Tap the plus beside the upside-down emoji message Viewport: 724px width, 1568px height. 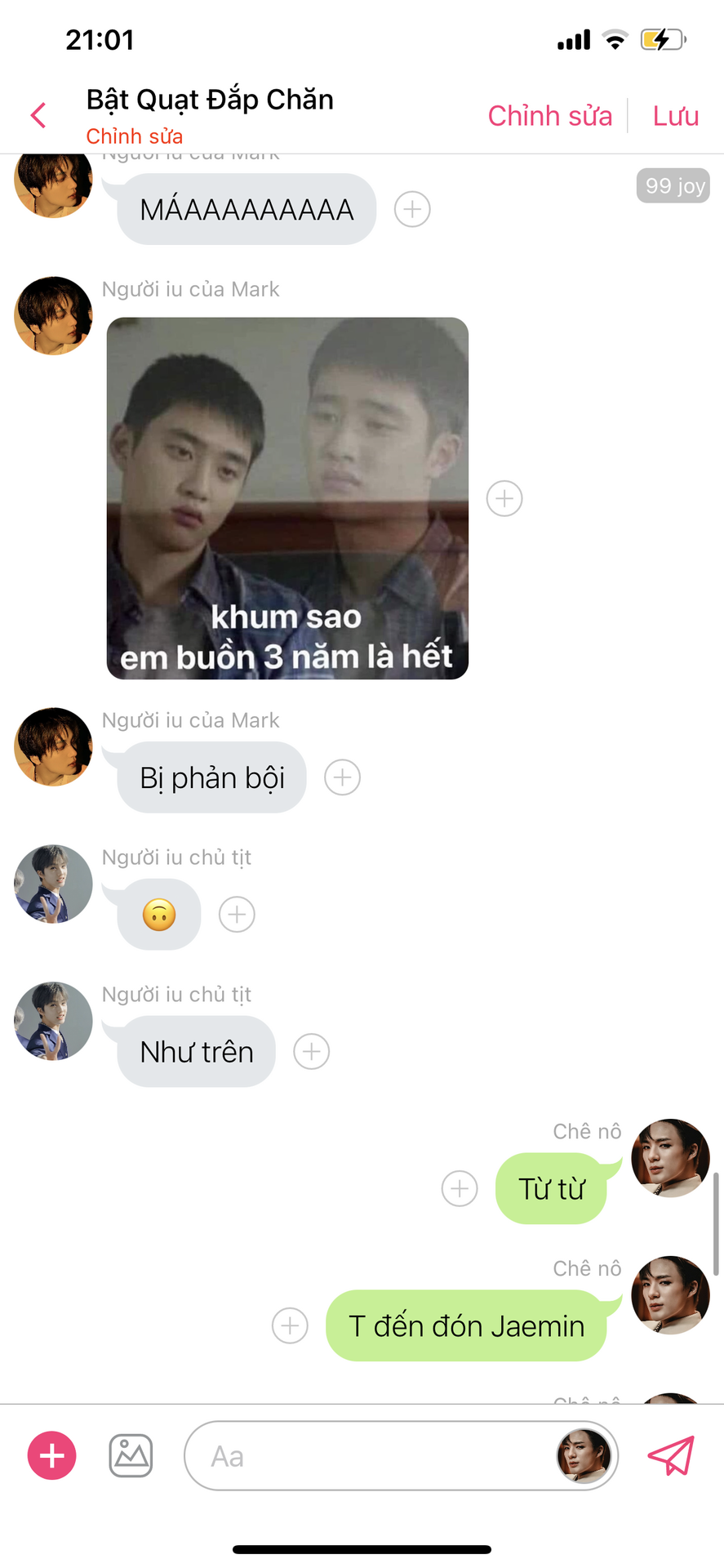pos(237,915)
